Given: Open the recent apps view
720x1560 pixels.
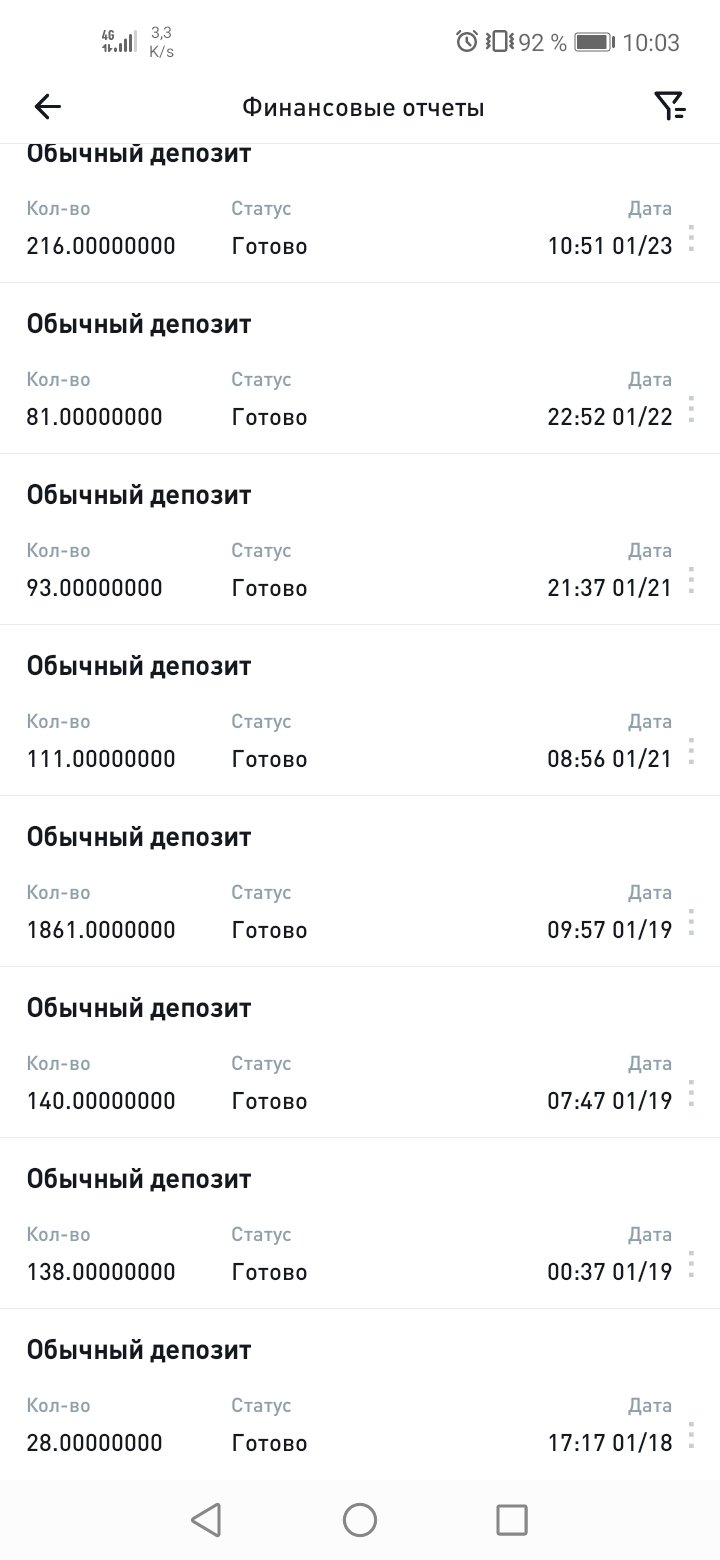Looking at the screenshot, I should (512, 1520).
